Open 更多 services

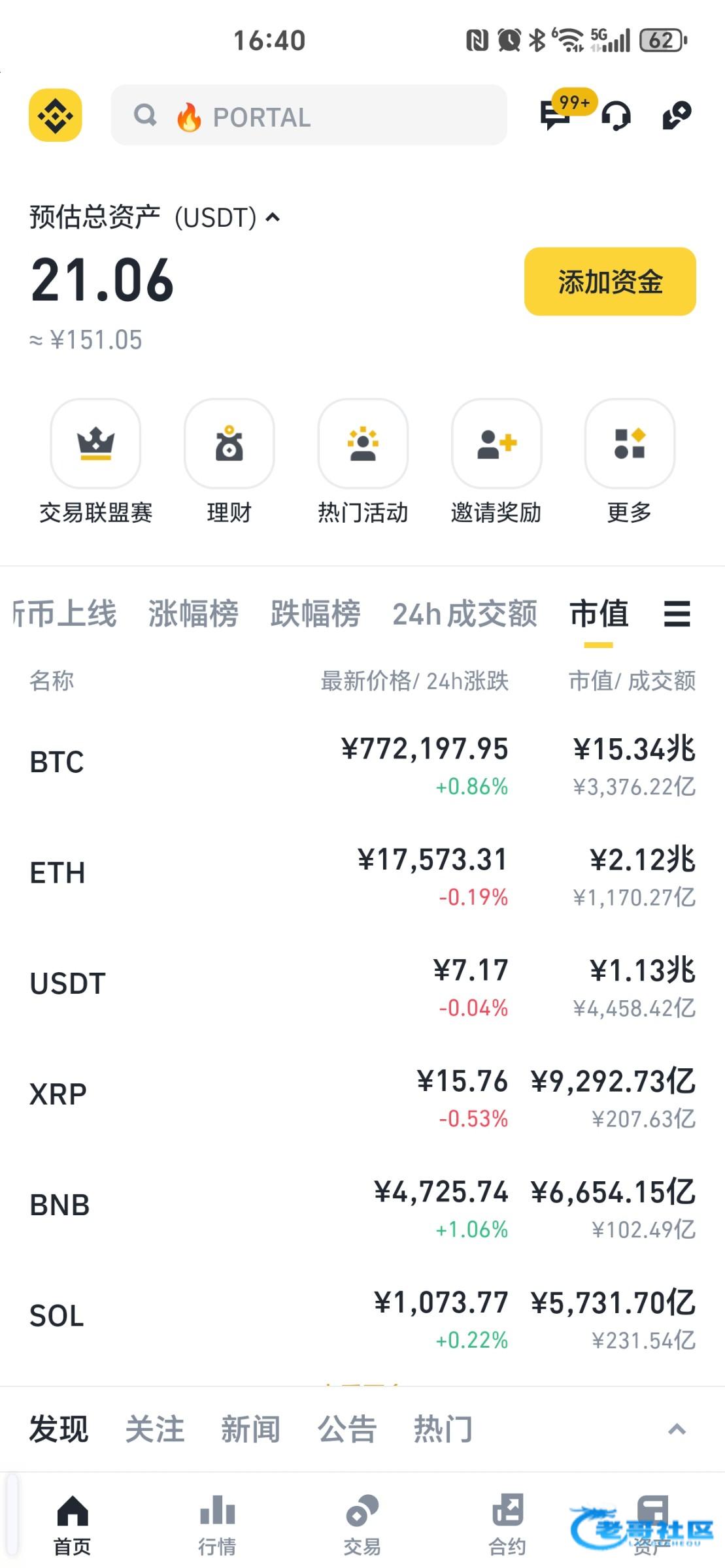pyautogui.click(x=630, y=463)
